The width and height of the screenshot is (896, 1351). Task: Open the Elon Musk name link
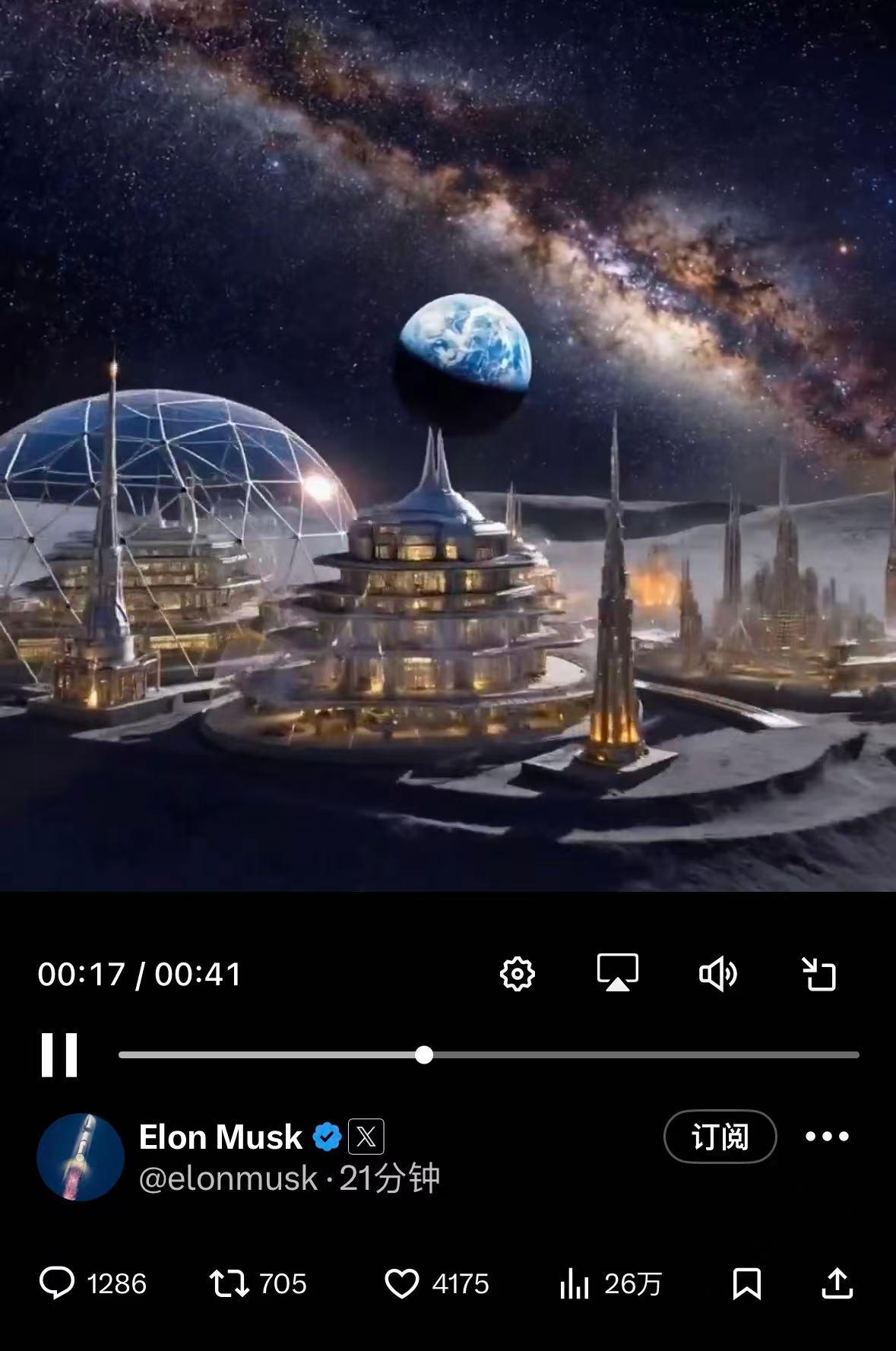click(220, 1137)
